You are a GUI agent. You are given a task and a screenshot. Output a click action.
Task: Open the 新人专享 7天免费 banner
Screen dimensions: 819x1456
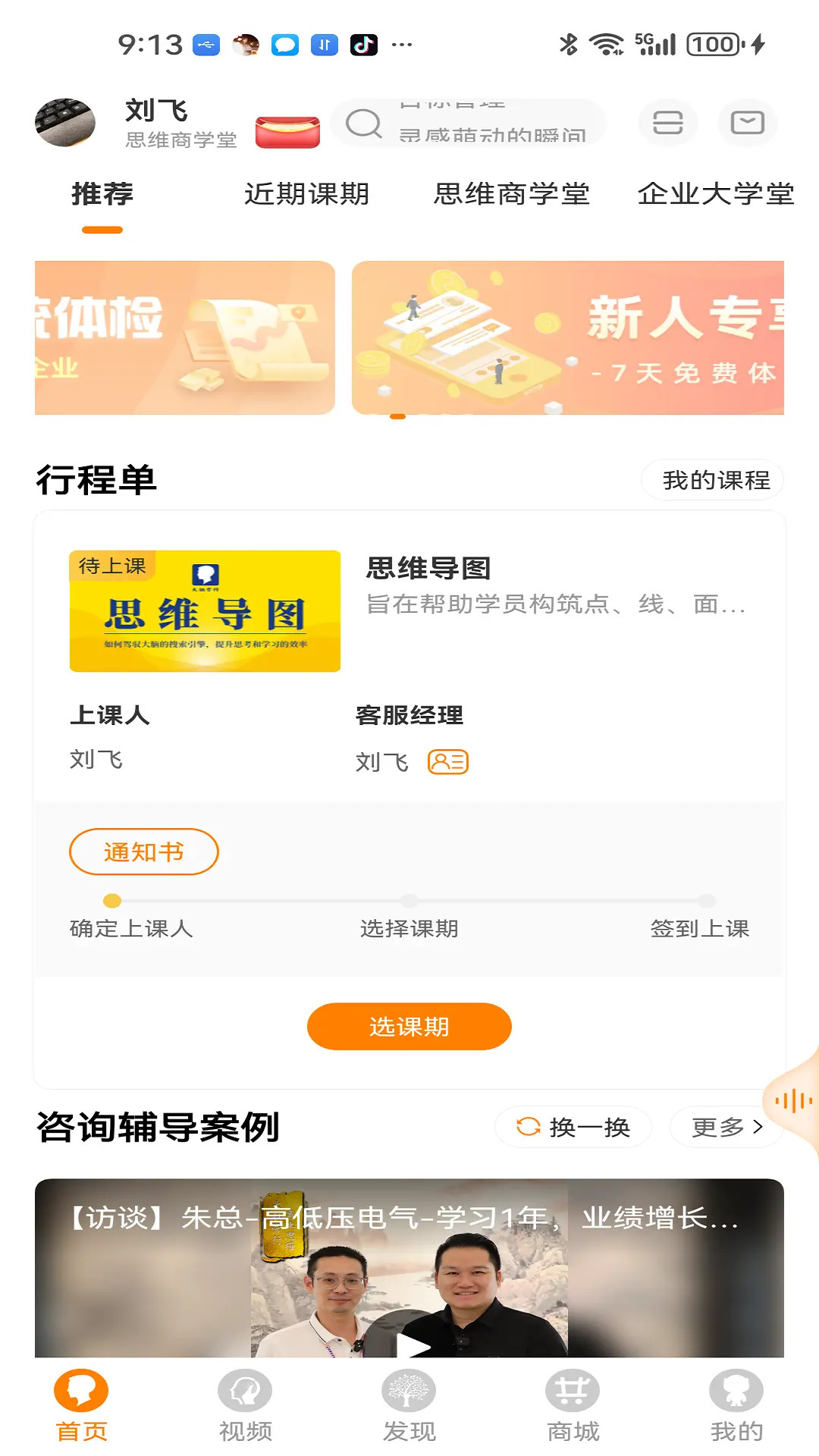(567, 337)
